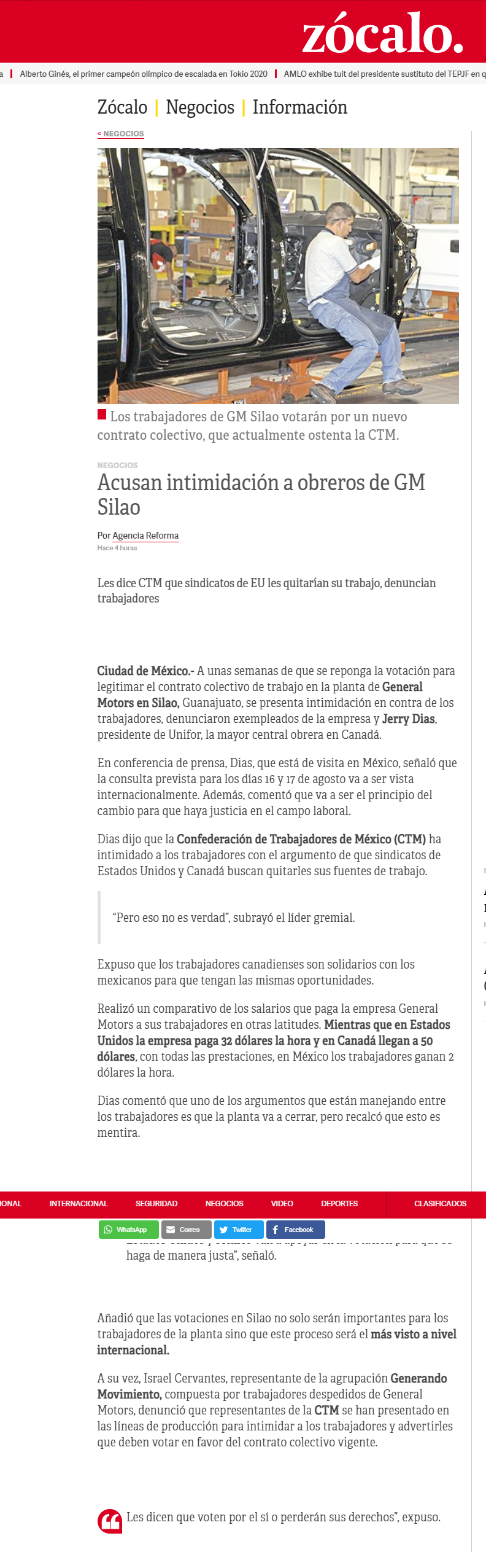
Task: Open Información in the breadcrumb
Action: (x=300, y=107)
